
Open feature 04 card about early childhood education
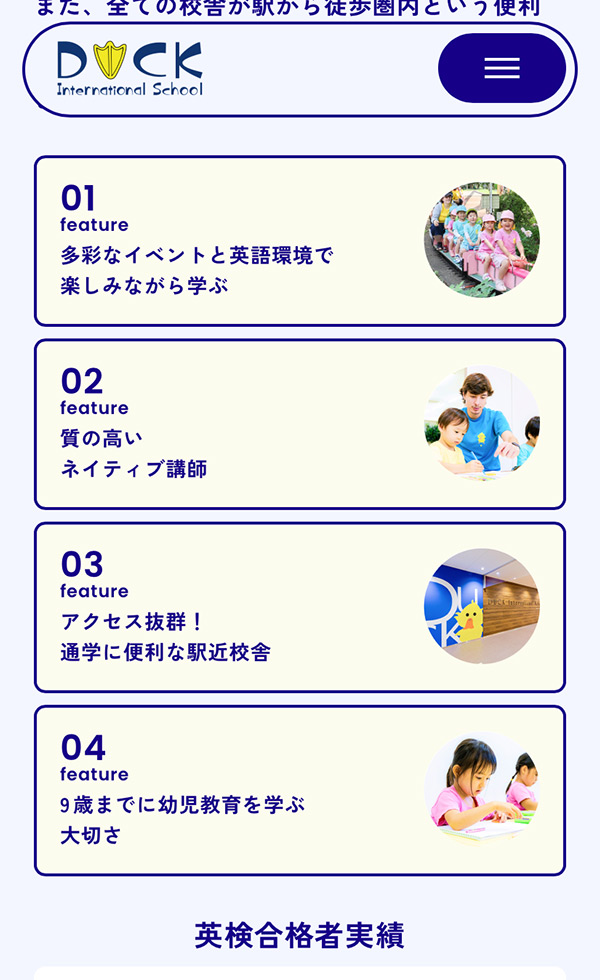[299, 790]
